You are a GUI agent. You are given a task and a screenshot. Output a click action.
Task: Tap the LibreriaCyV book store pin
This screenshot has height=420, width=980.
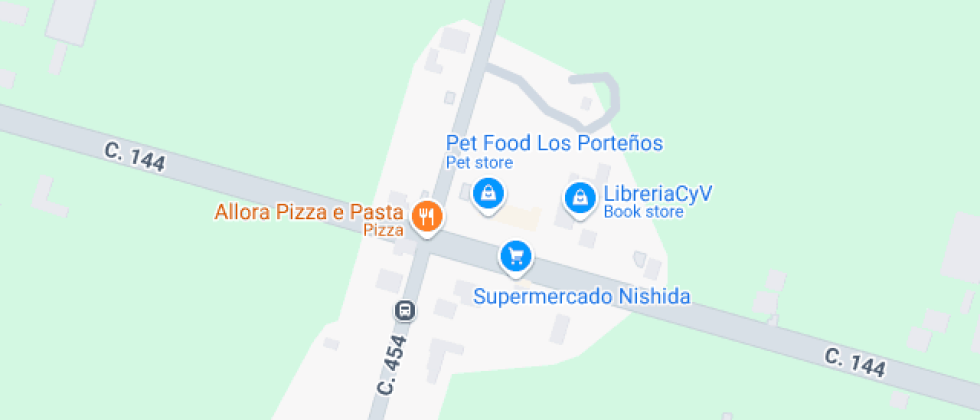click(x=580, y=197)
